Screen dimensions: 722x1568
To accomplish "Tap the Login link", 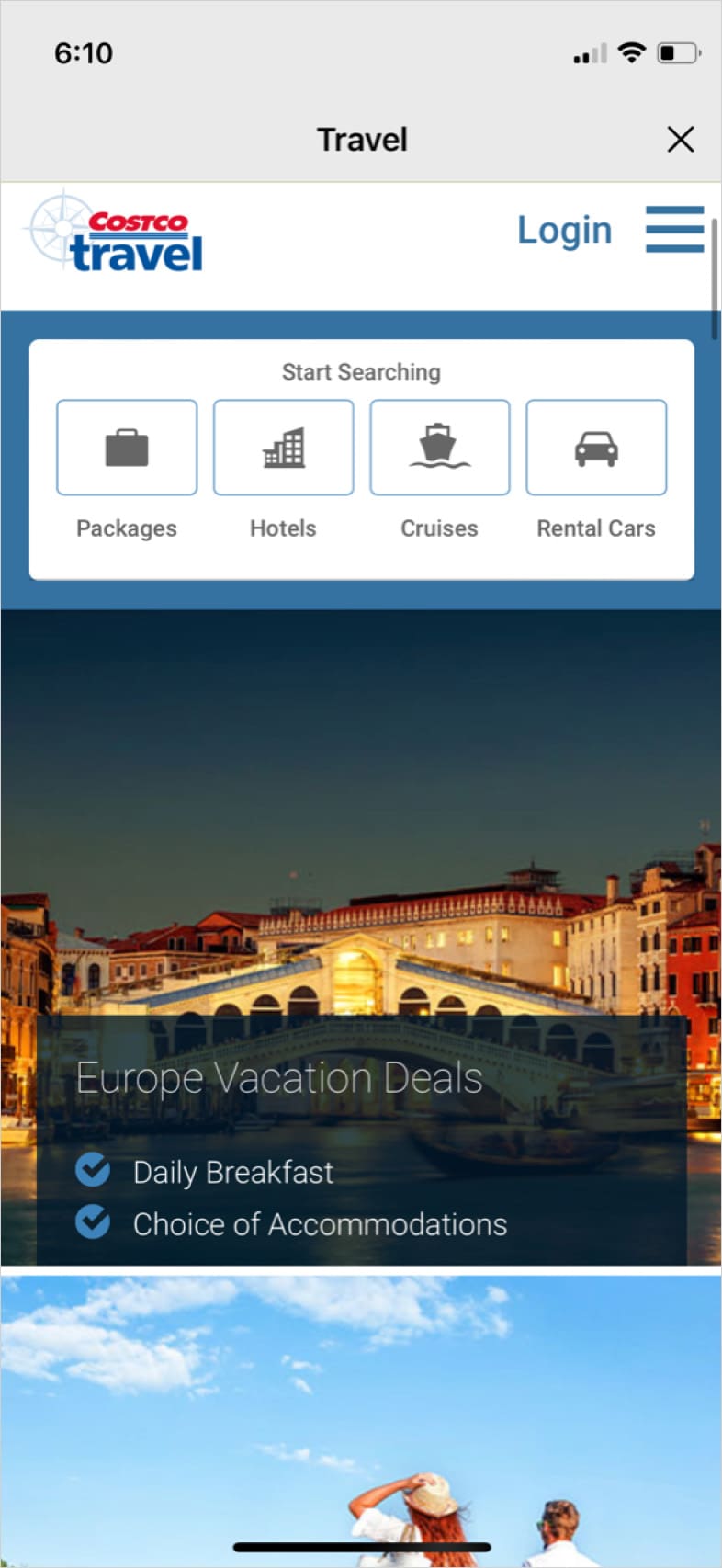I will [564, 230].
